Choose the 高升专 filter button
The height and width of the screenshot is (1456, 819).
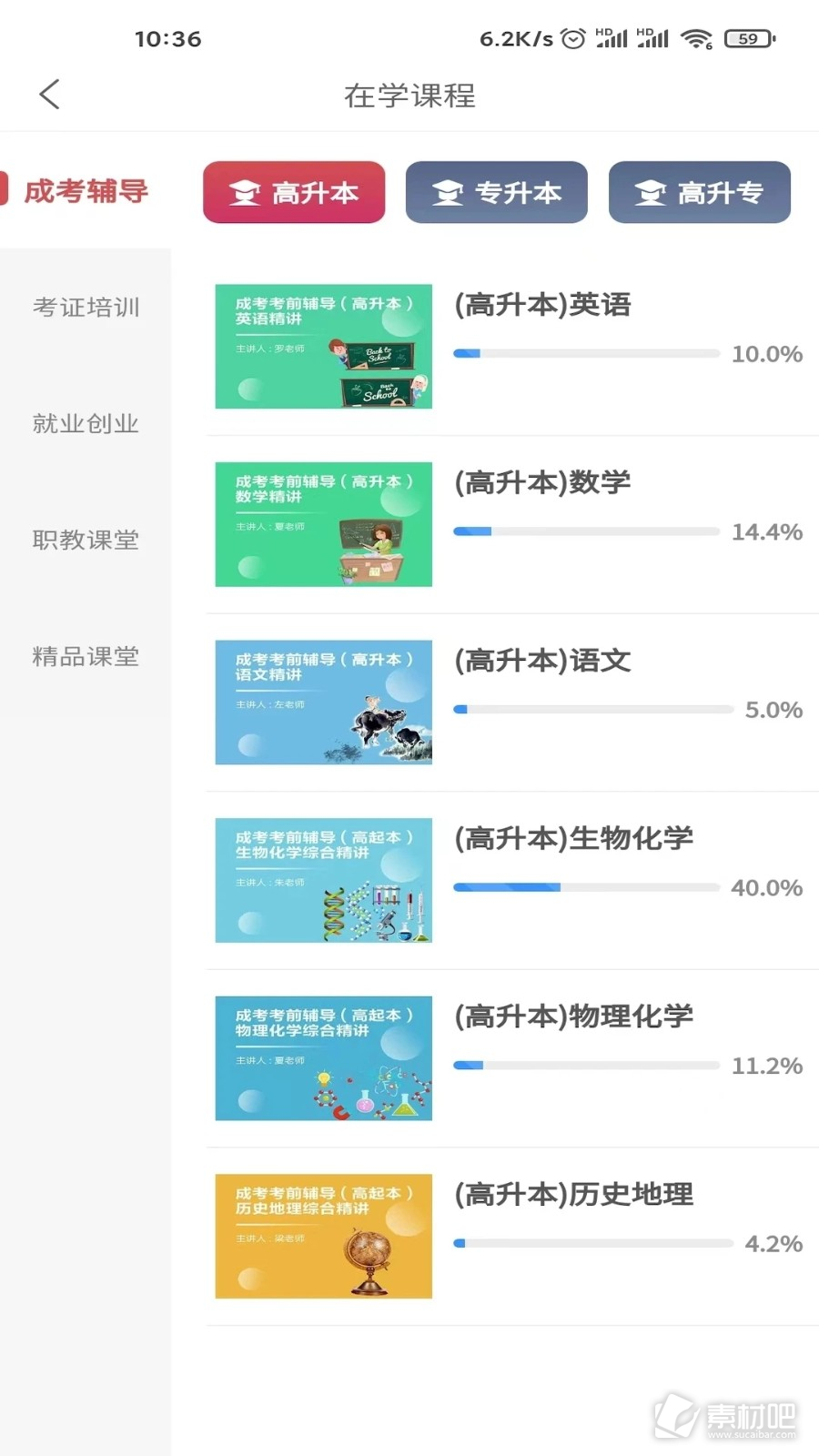click(x=700, y=192)
